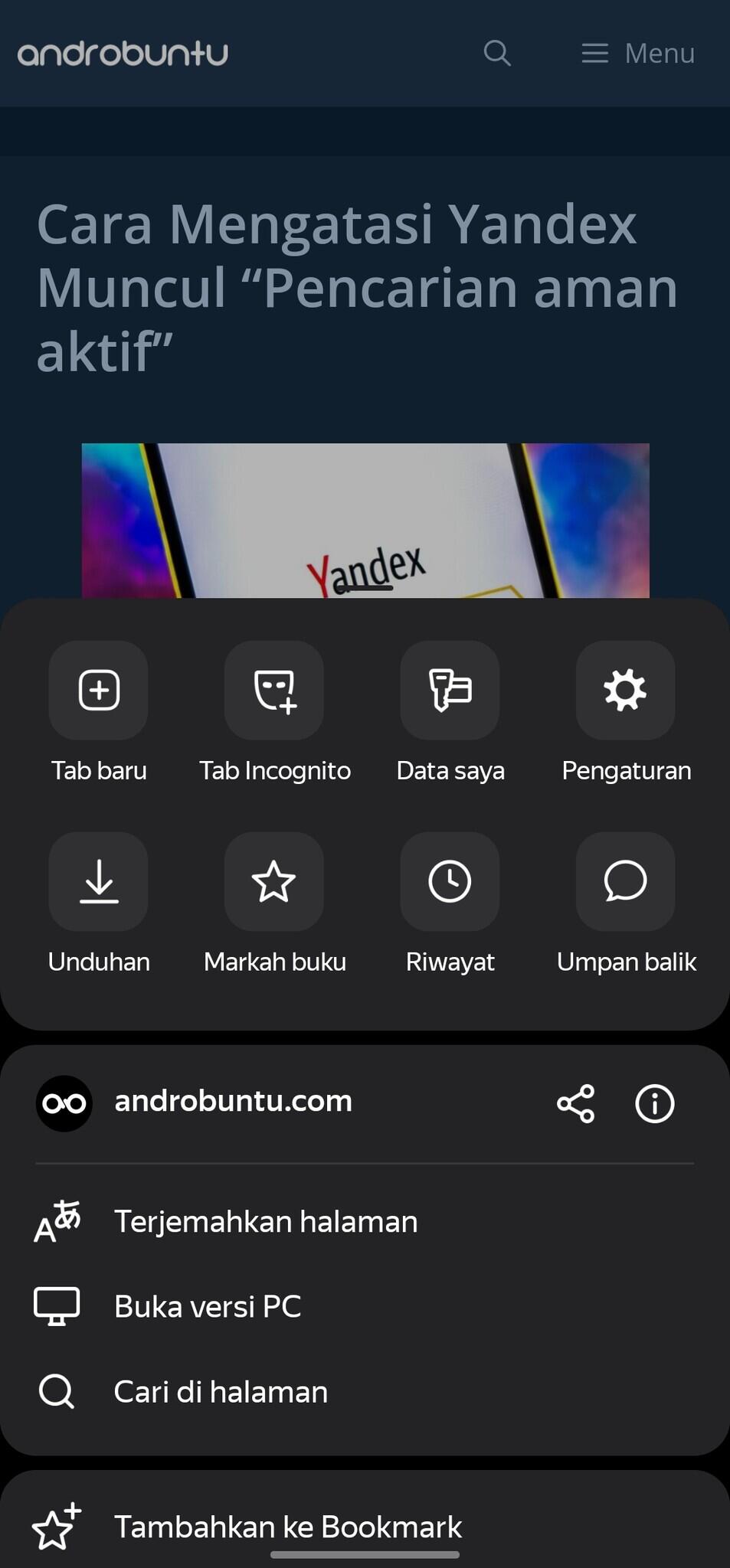The image size is (730, 1568).
Task: Open Umpan balik feedback
Action: tap(625, 882)
